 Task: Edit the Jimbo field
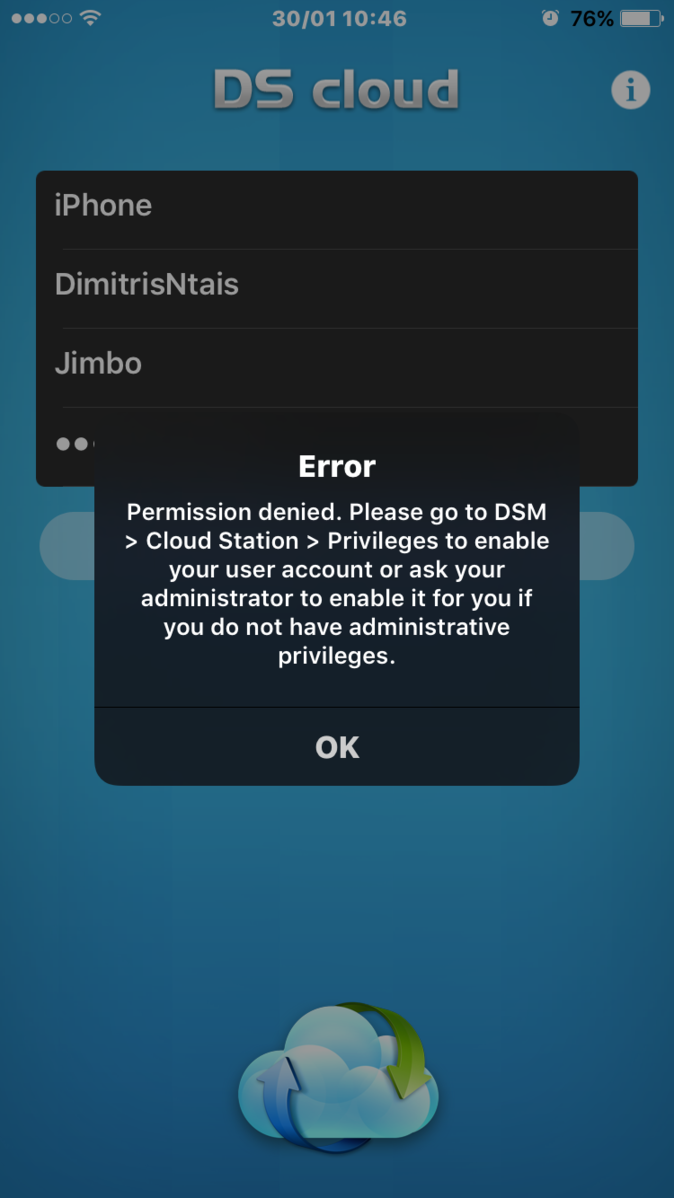pyautogui.click(x=337, y=364)
